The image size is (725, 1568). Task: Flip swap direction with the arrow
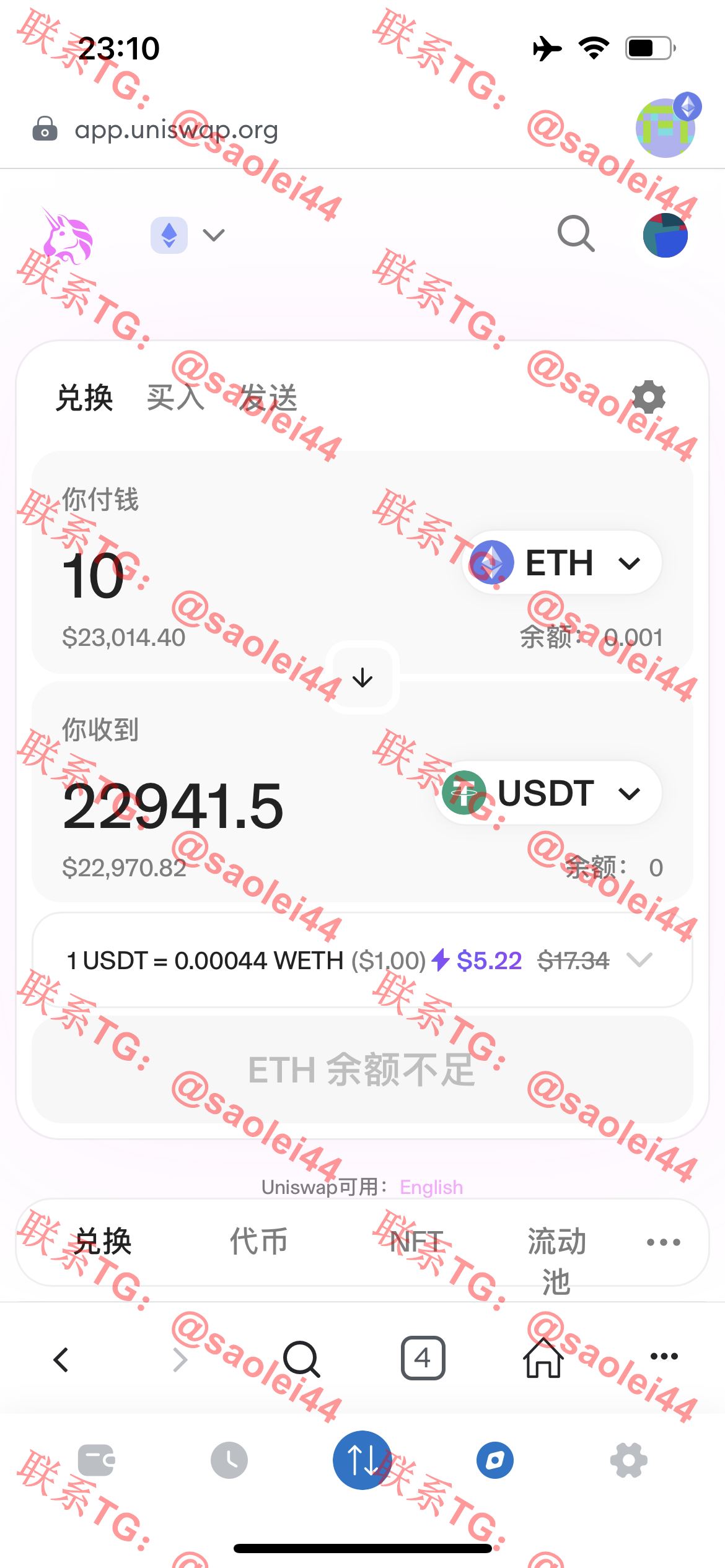362,677
